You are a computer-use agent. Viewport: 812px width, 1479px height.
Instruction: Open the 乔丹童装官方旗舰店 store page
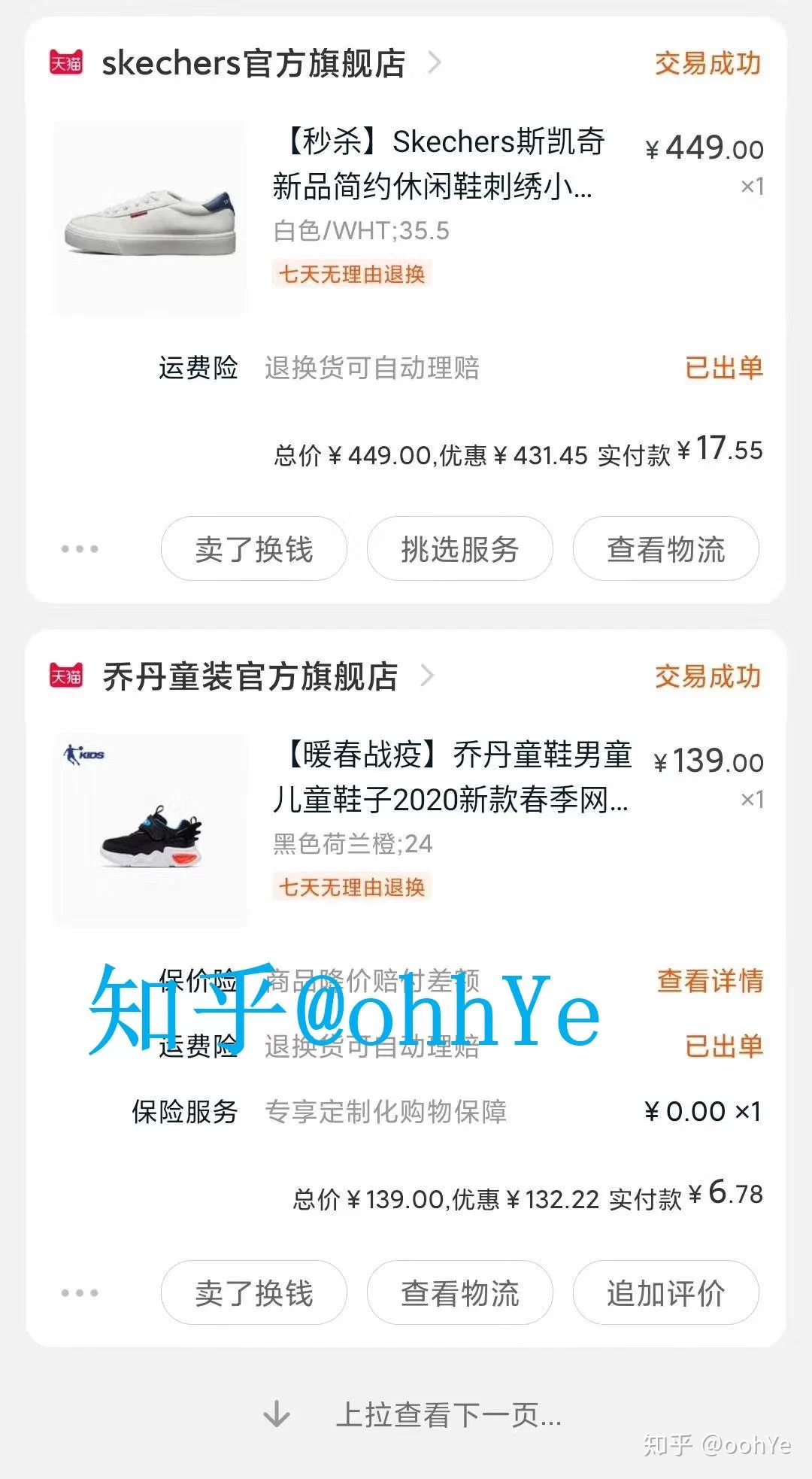point(250,676)
